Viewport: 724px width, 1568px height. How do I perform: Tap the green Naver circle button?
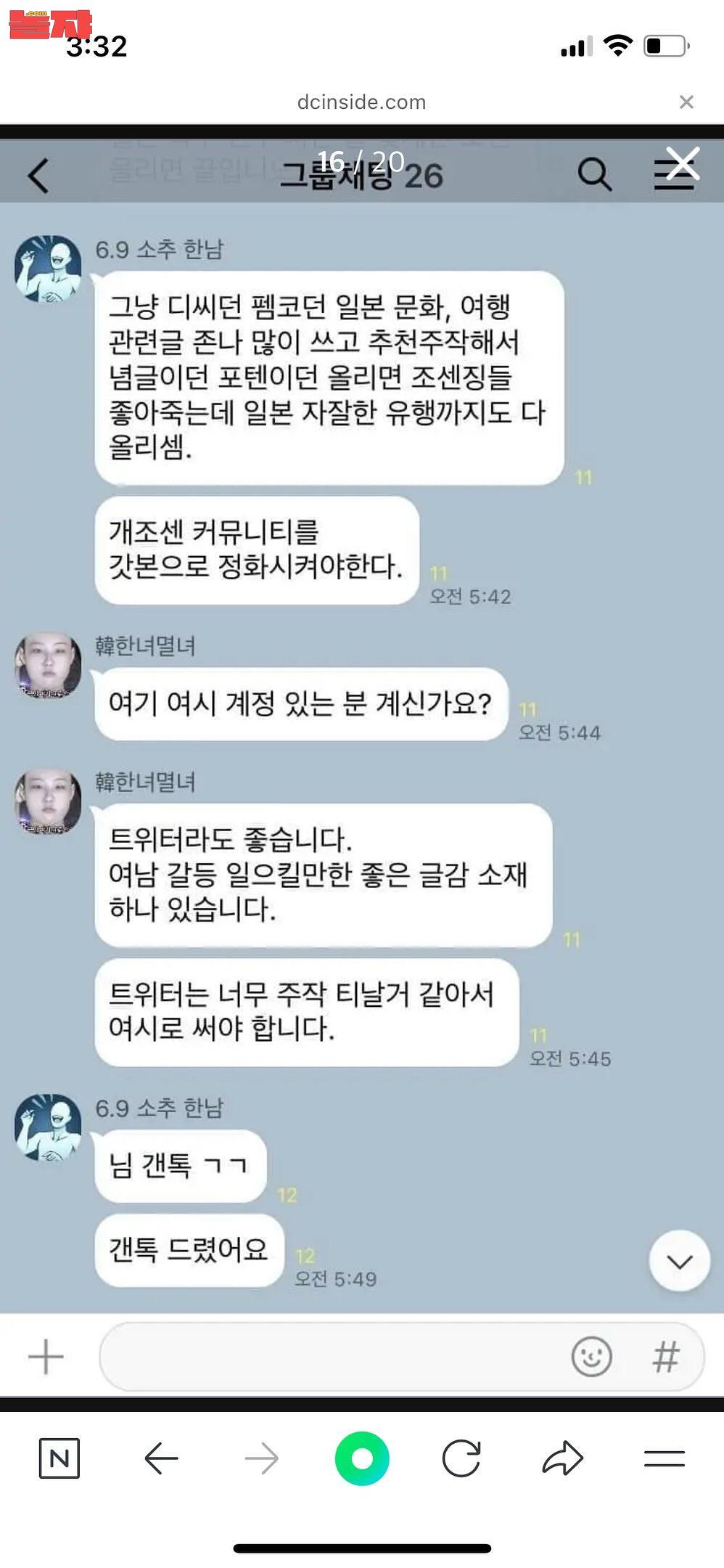pyautogui.click(x=362, y=1458)
